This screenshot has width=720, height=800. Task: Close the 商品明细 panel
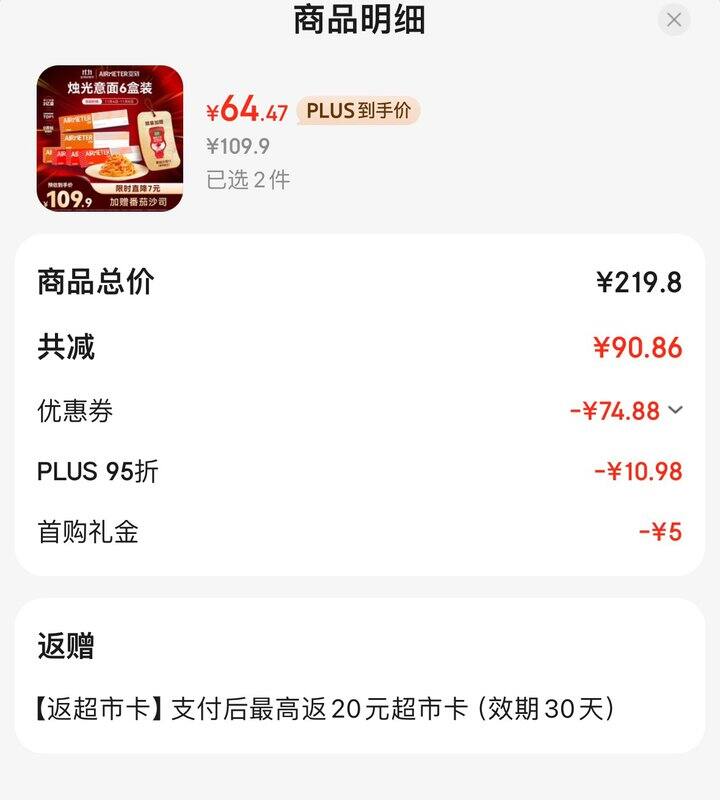674,19
